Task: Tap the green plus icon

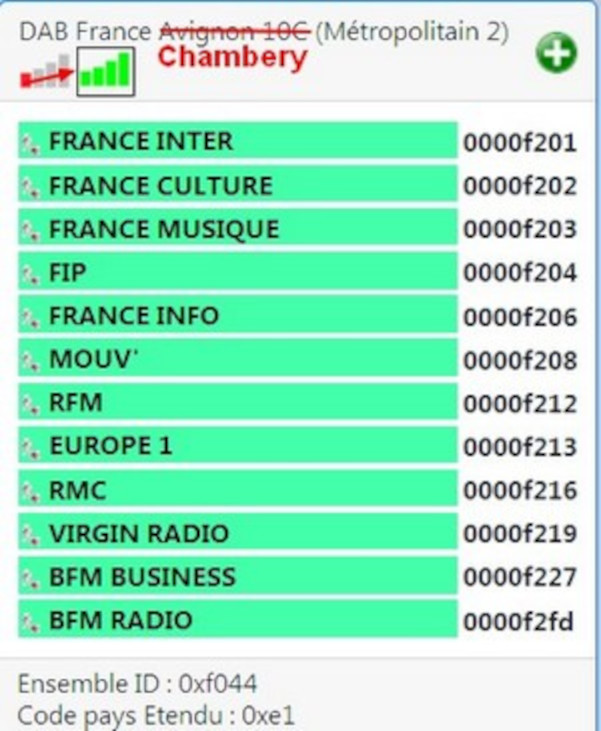Action: (x=556, y=53)
